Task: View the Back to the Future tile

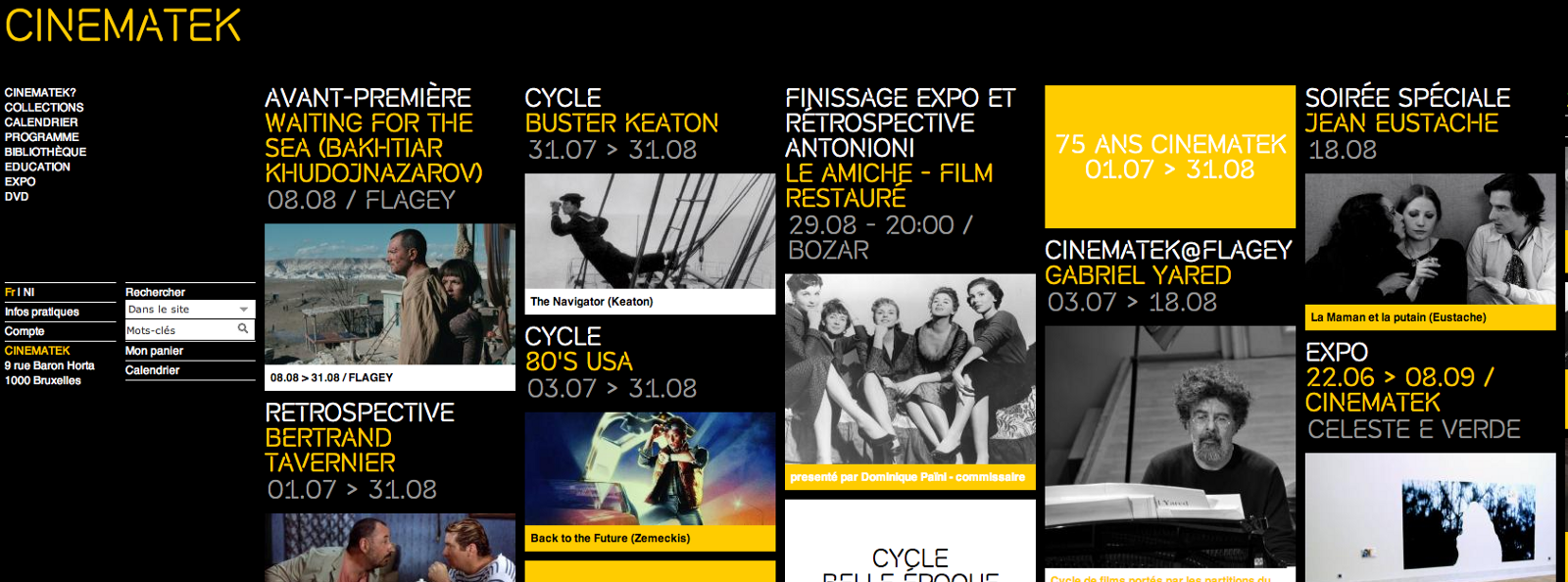Action: (650, 470)
